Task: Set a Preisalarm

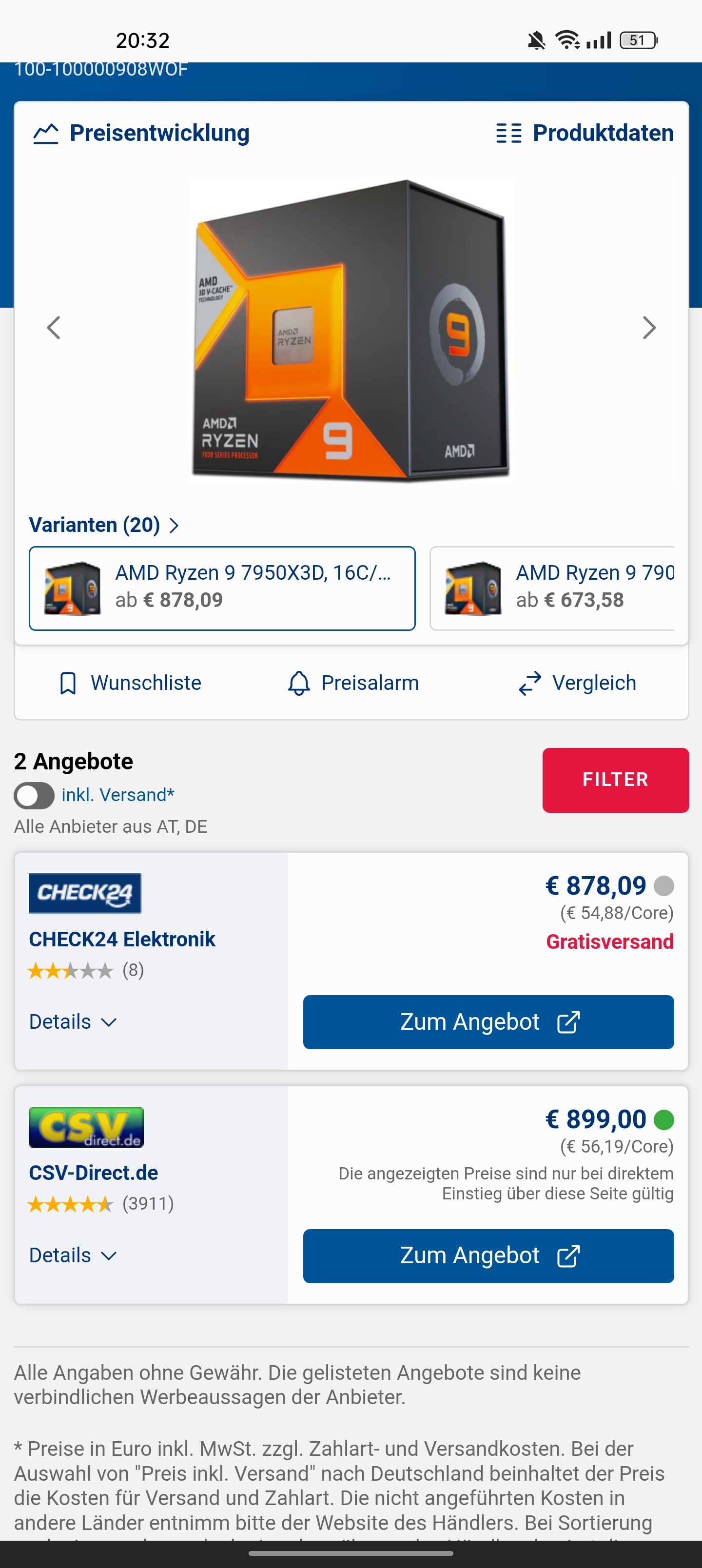Action: click(352, 683)
